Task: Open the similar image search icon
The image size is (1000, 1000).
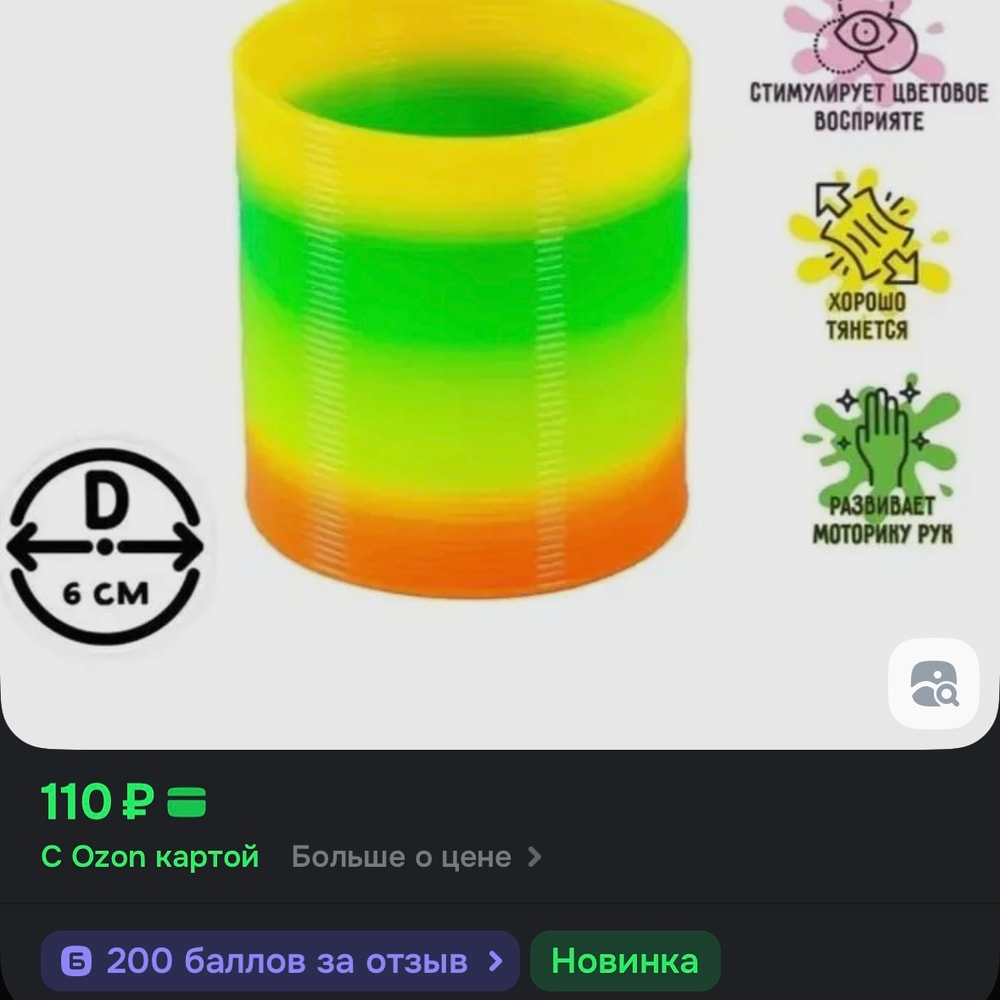Action: click(x=933, y=684)
